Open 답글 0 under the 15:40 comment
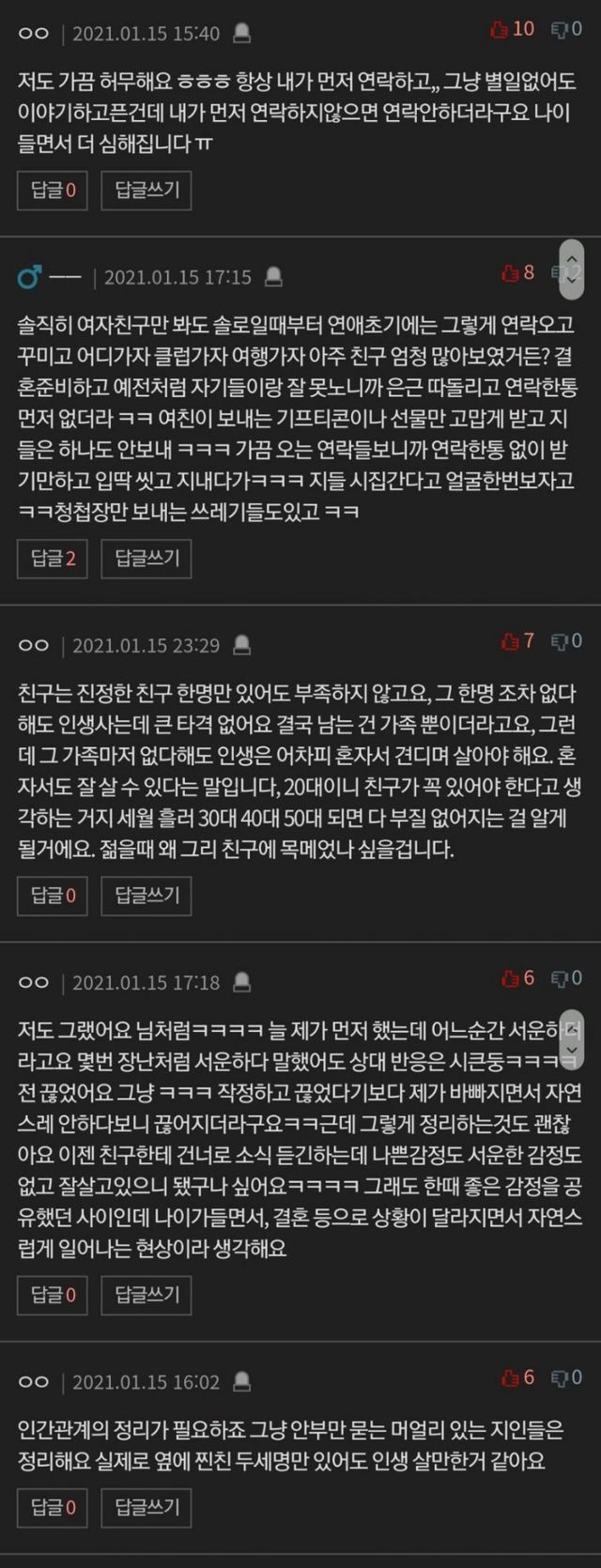This screenshot has width=601, height=1568. click(x=53, y=191)
